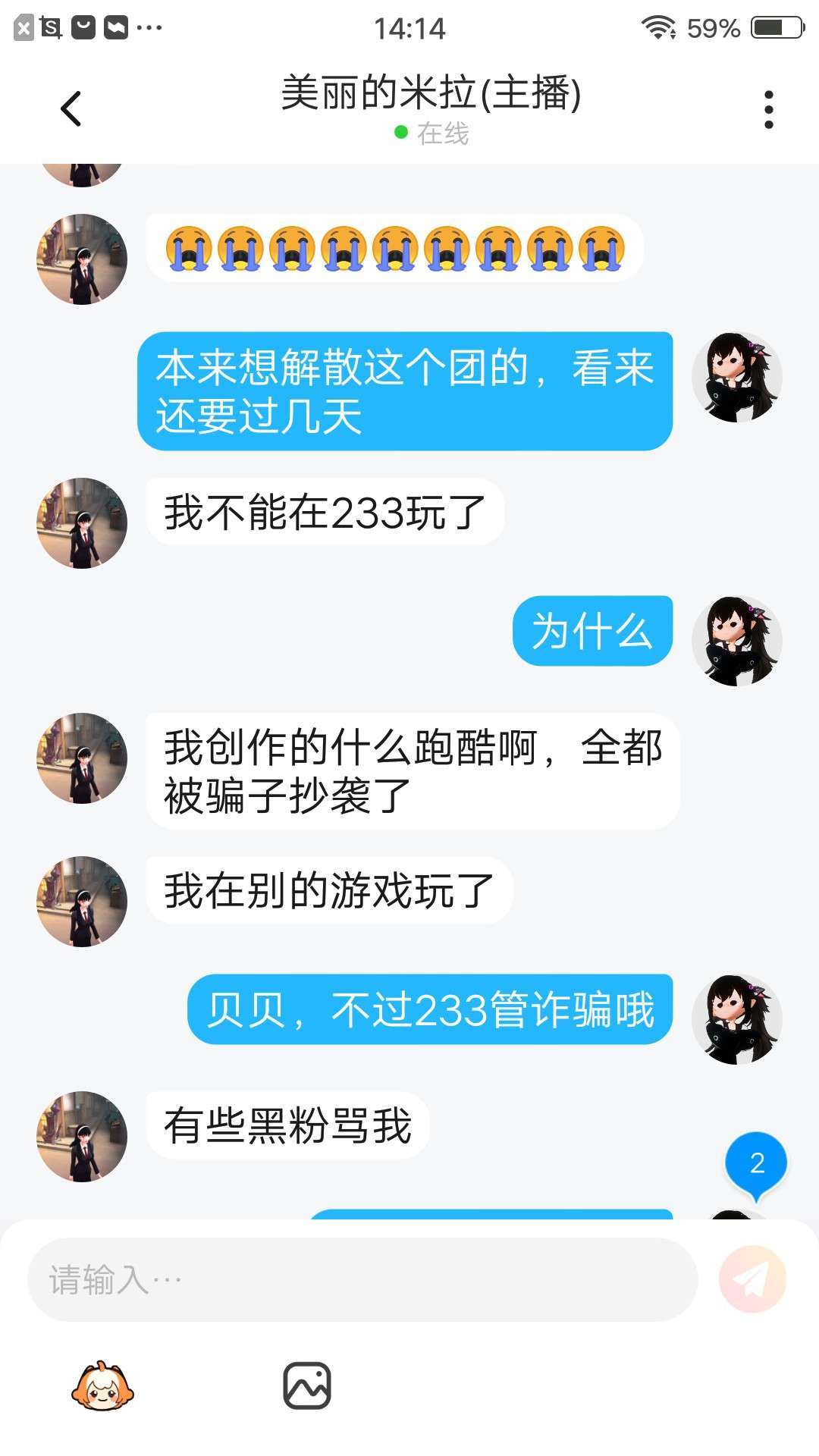This screenshot has height=1456, width=819.
Task: Open the three-dot overflow menu
Action: pyautogui.click(x=768, y=110)
